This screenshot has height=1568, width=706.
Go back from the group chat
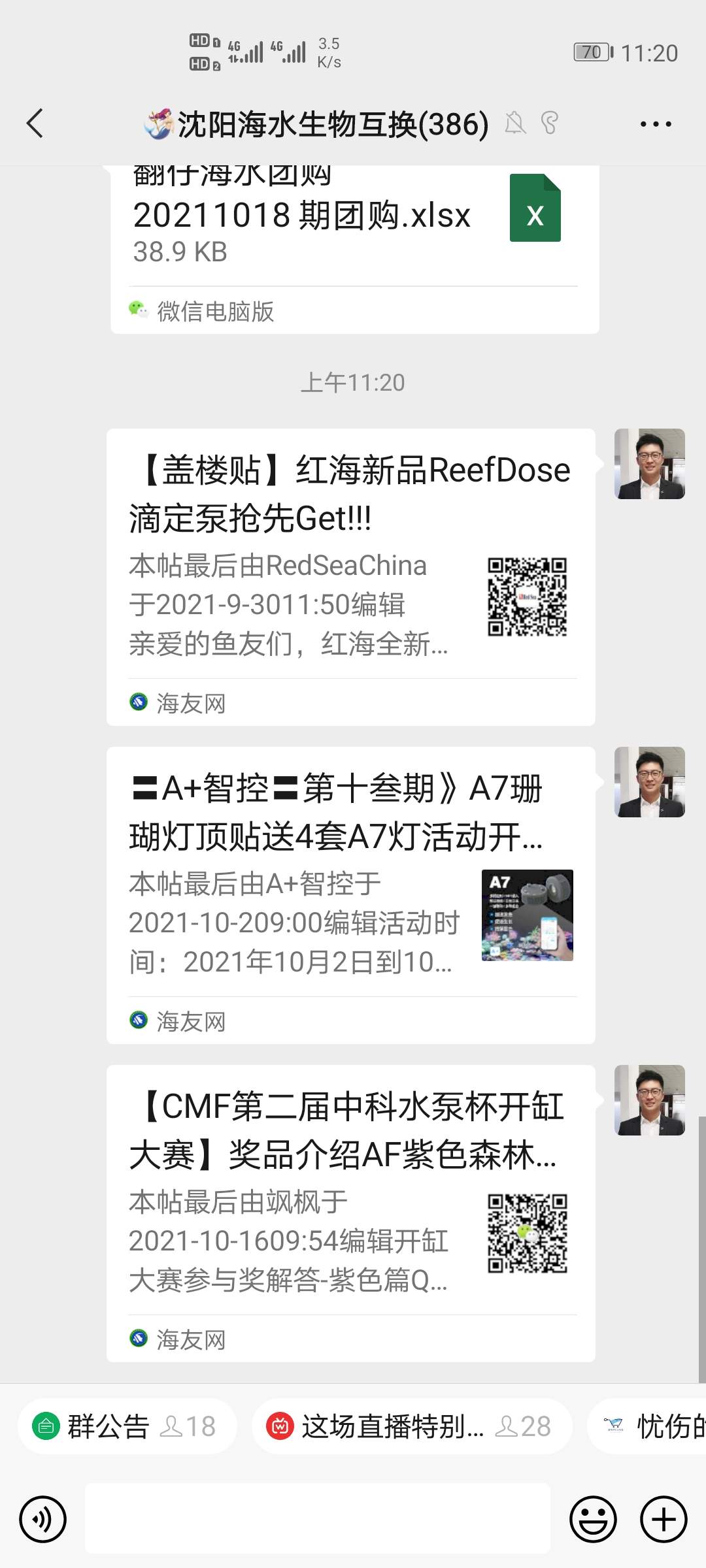click(x=35, y=123)
